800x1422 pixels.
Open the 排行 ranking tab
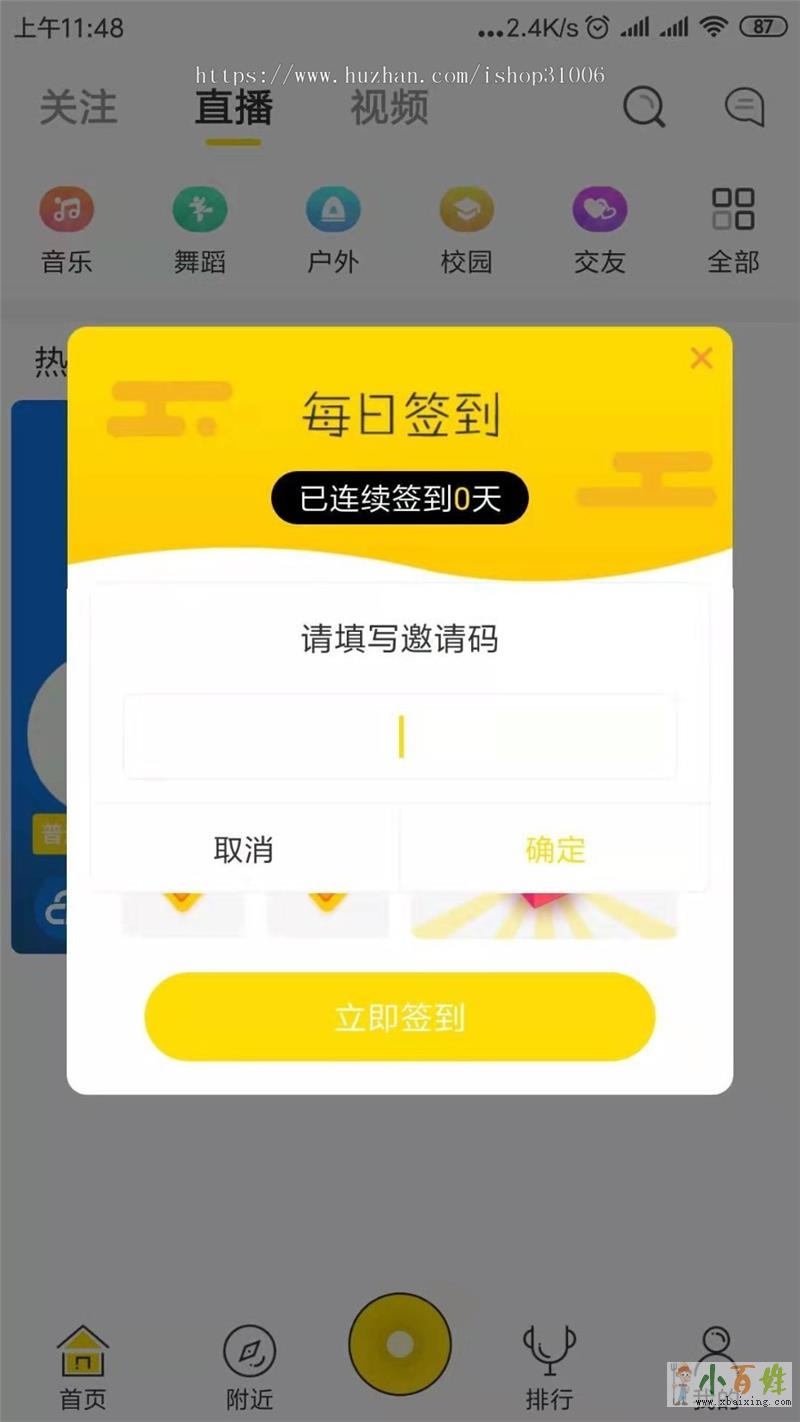pos(549,1367)
